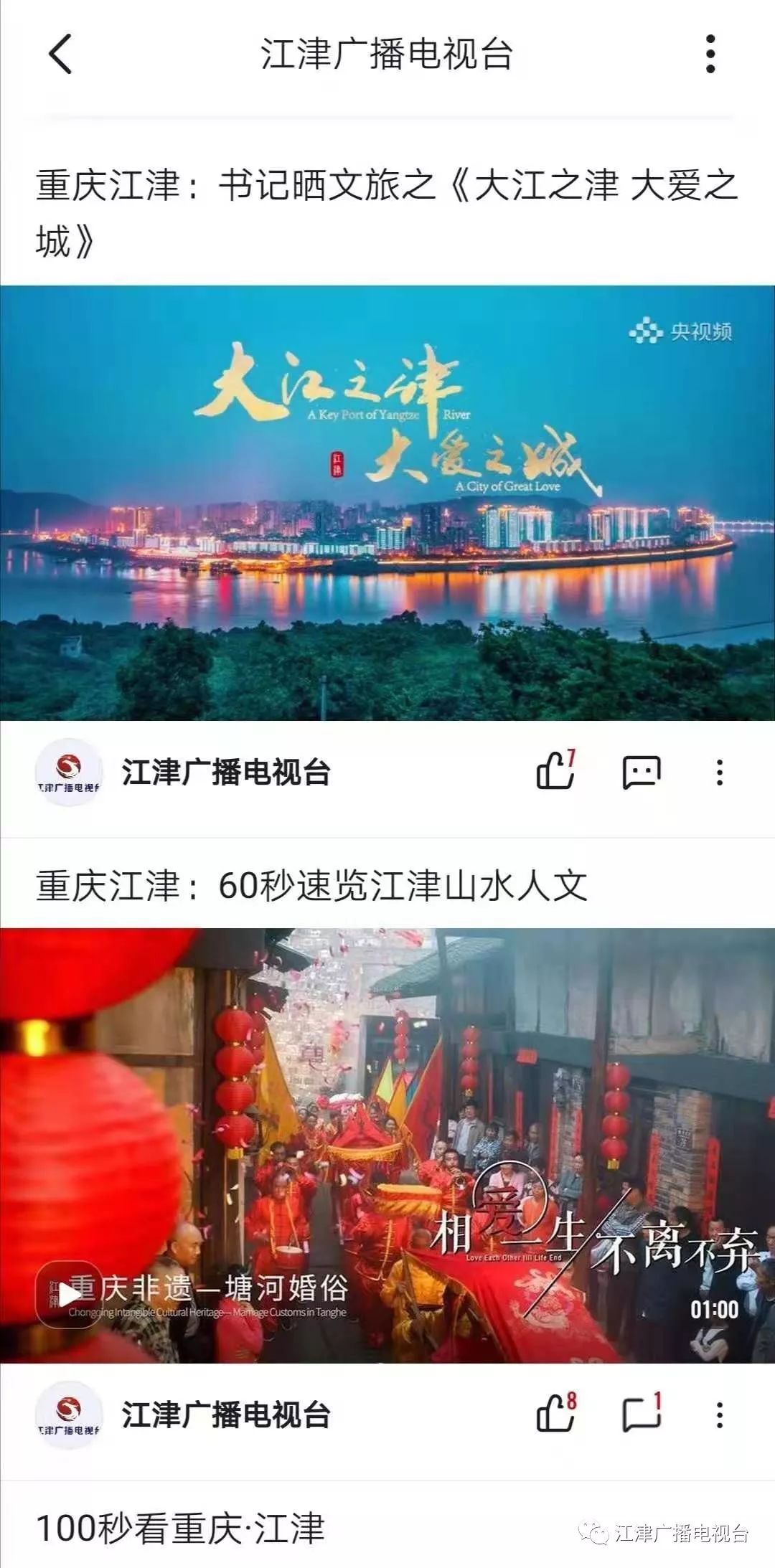Like the 60秒速览江津山水人文 post
Image resolution: width=775 pixels, height=1568 pixels.
pyautogui.click(x=556, y=1413)
